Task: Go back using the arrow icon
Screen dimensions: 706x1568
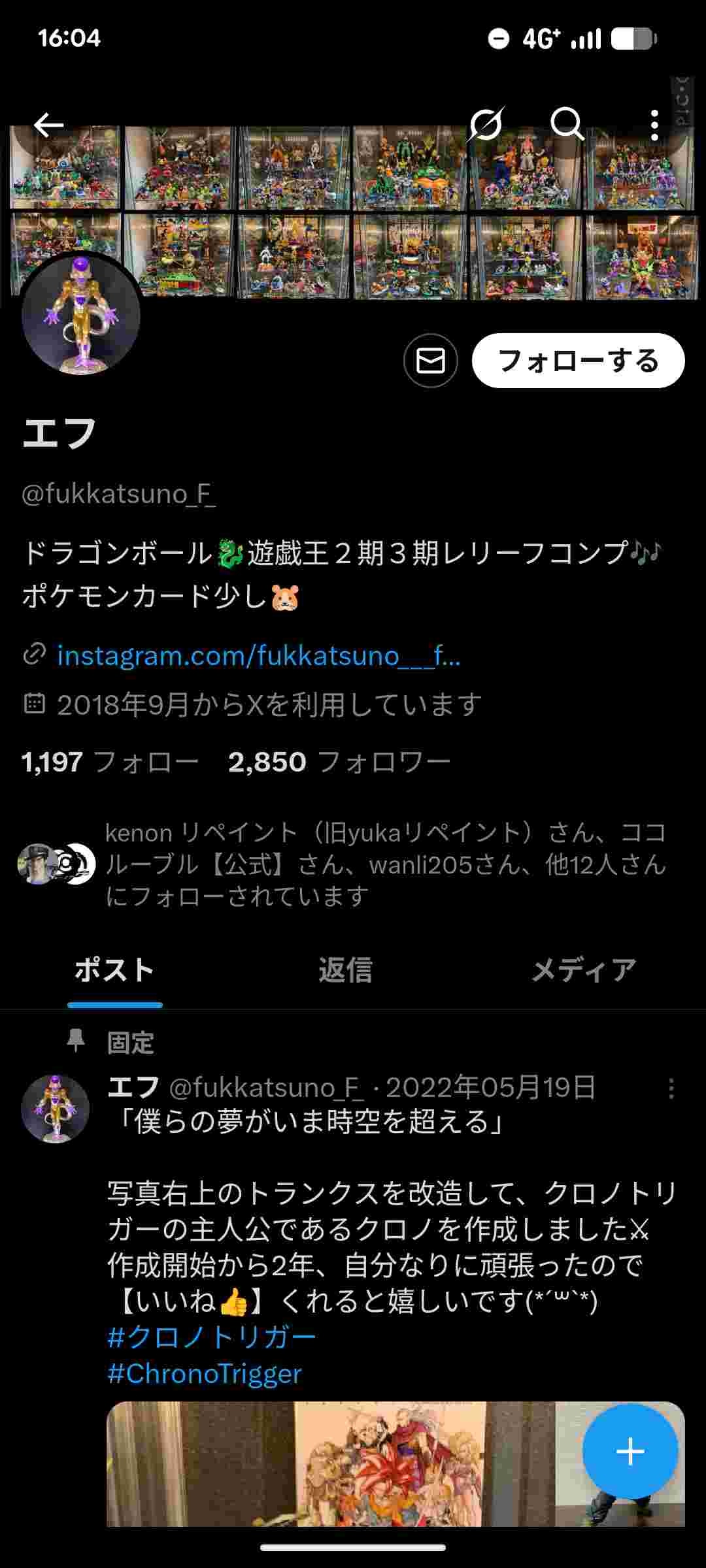Action: (49, 124)
